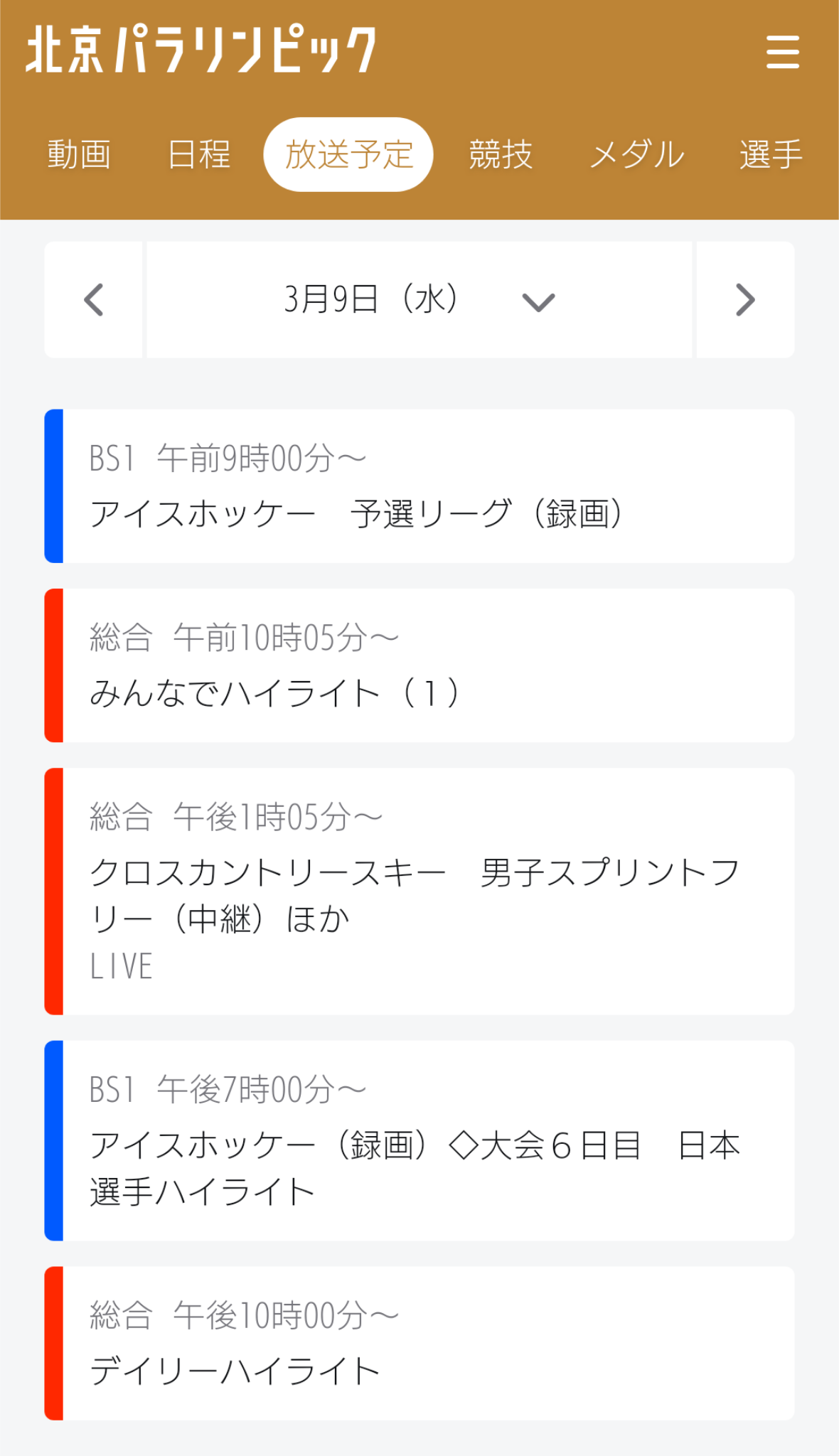The width and height of the screenshot is (839, 1456).
Task: Switch to the 選手 athletes tab
Action: 770,154
